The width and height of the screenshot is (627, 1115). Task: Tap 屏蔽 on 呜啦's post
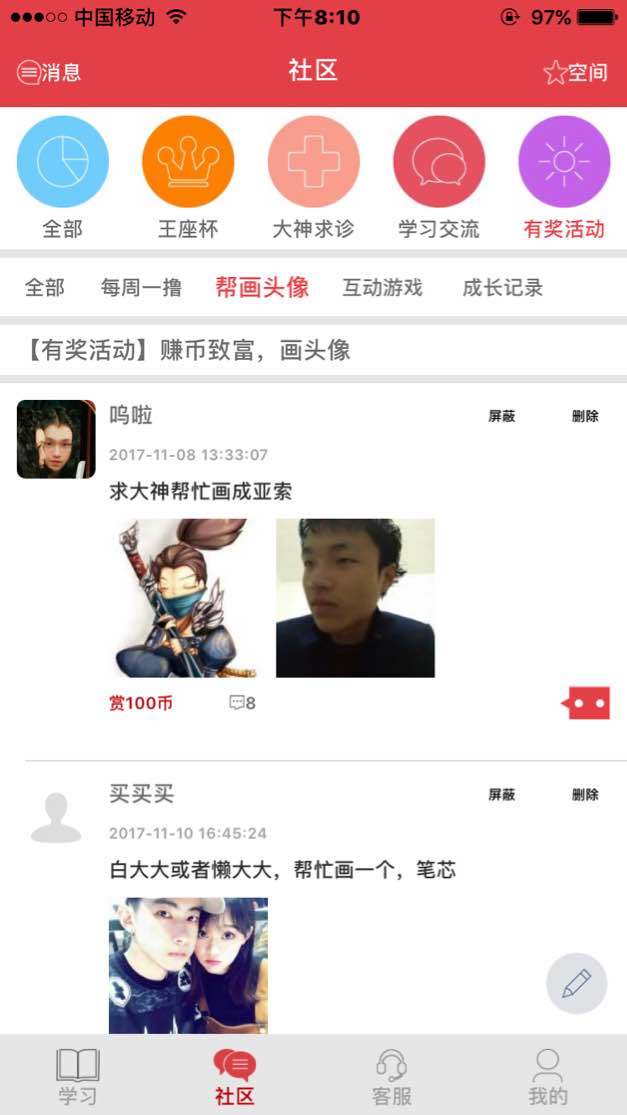pos(501,416)
